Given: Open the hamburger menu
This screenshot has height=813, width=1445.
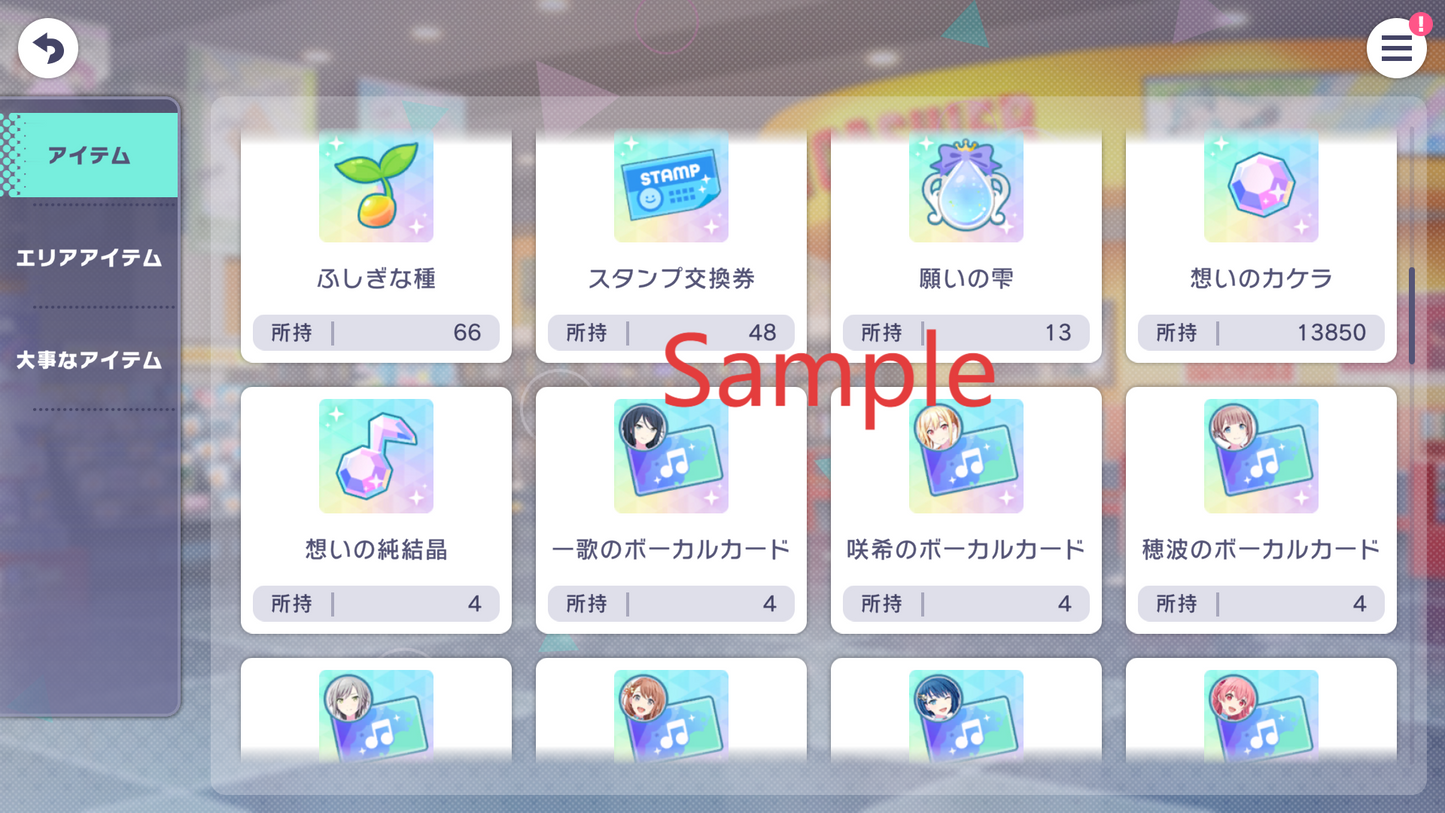Looking at the screenshot, I should point(1396,48).
